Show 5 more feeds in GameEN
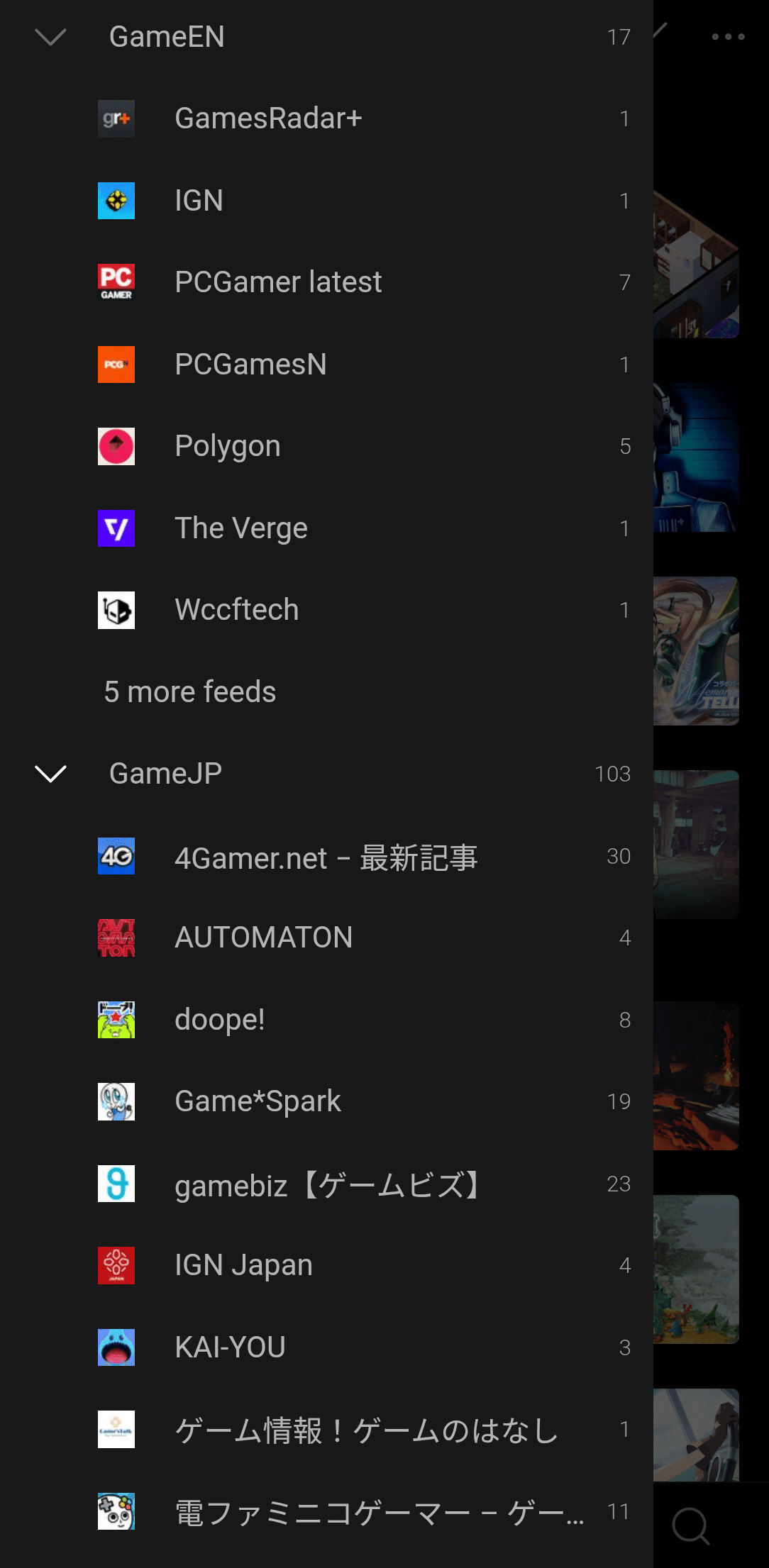 click(190, 691)
